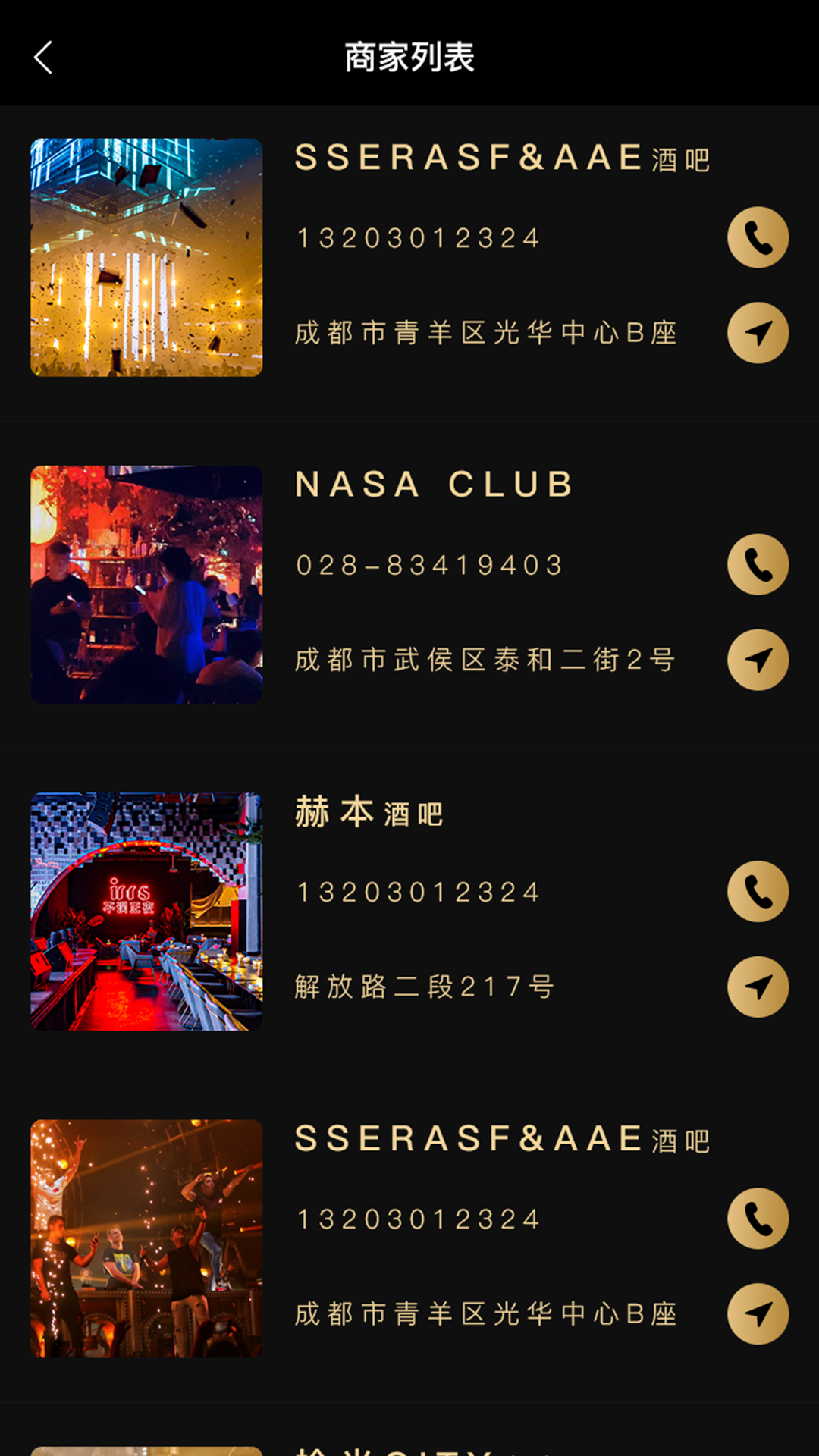Open navigation to SSERASF&AAE via its arrow icon
This screenshot has height=1456, width=819.
(x=758, y=332)
